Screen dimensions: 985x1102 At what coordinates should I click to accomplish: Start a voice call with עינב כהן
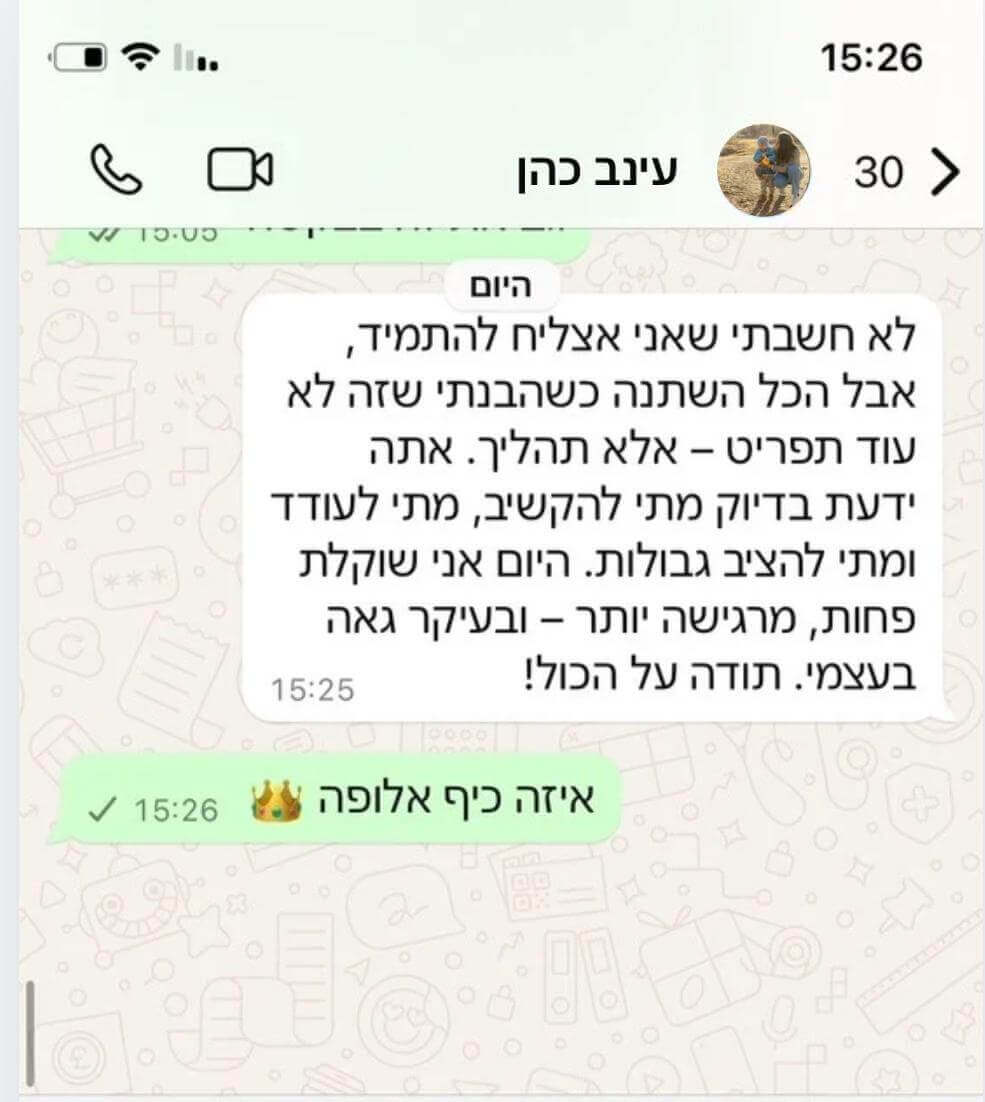click(x=116, y=170)
